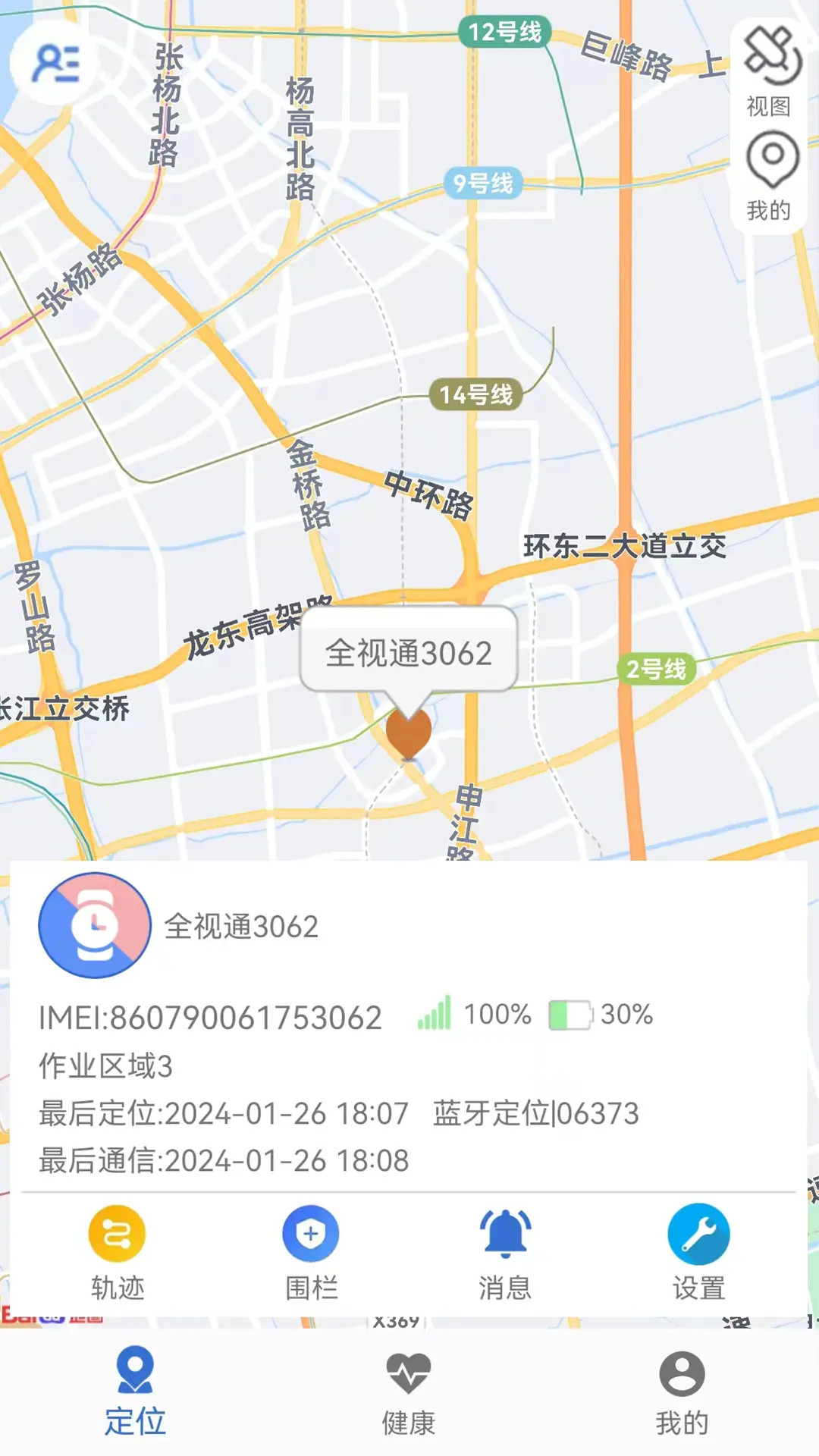
Task: Switch map view with 视图 button
Action: pyautogui.click(x=771, y=71)
